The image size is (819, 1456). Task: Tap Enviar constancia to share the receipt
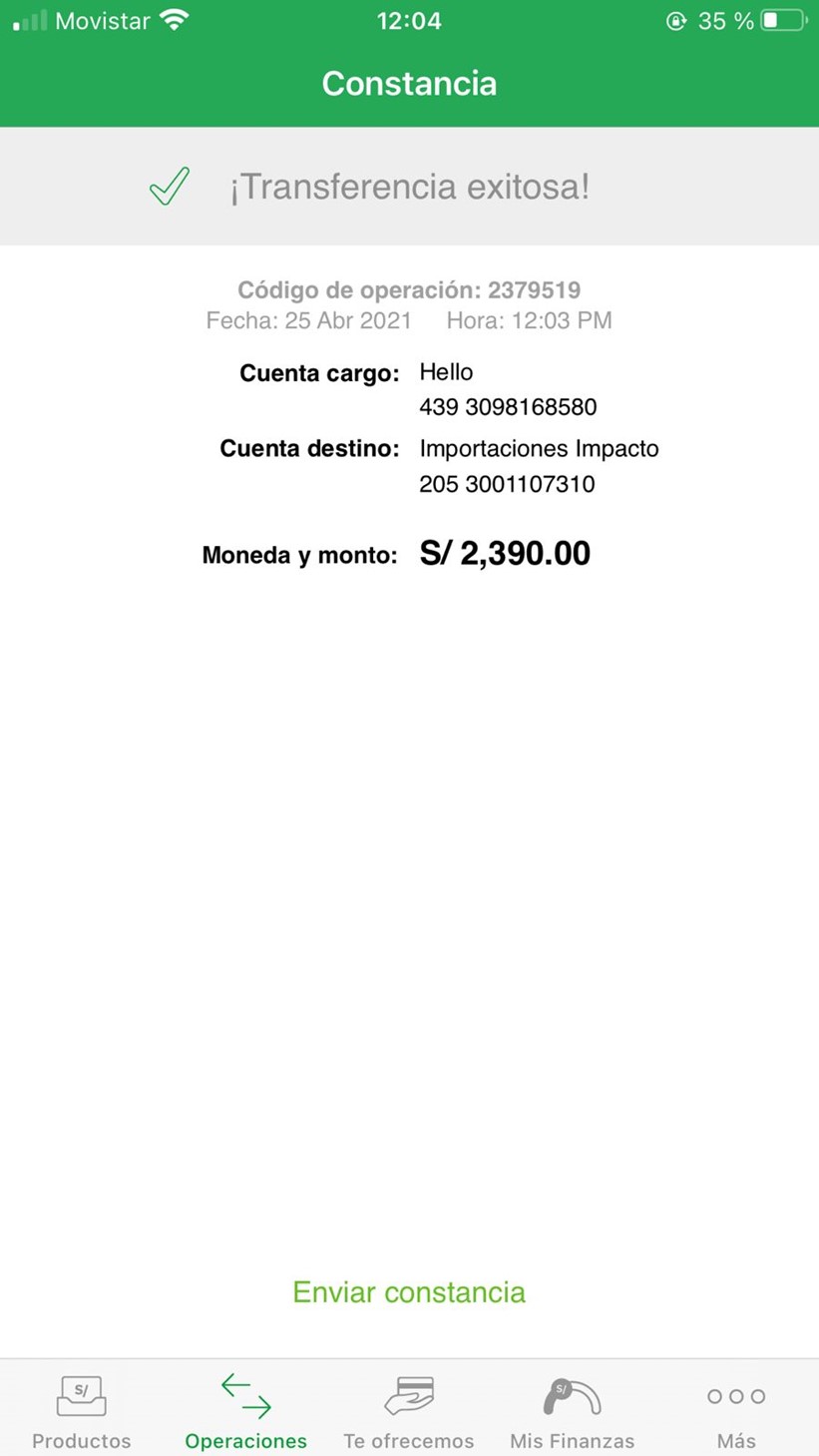409,1292
